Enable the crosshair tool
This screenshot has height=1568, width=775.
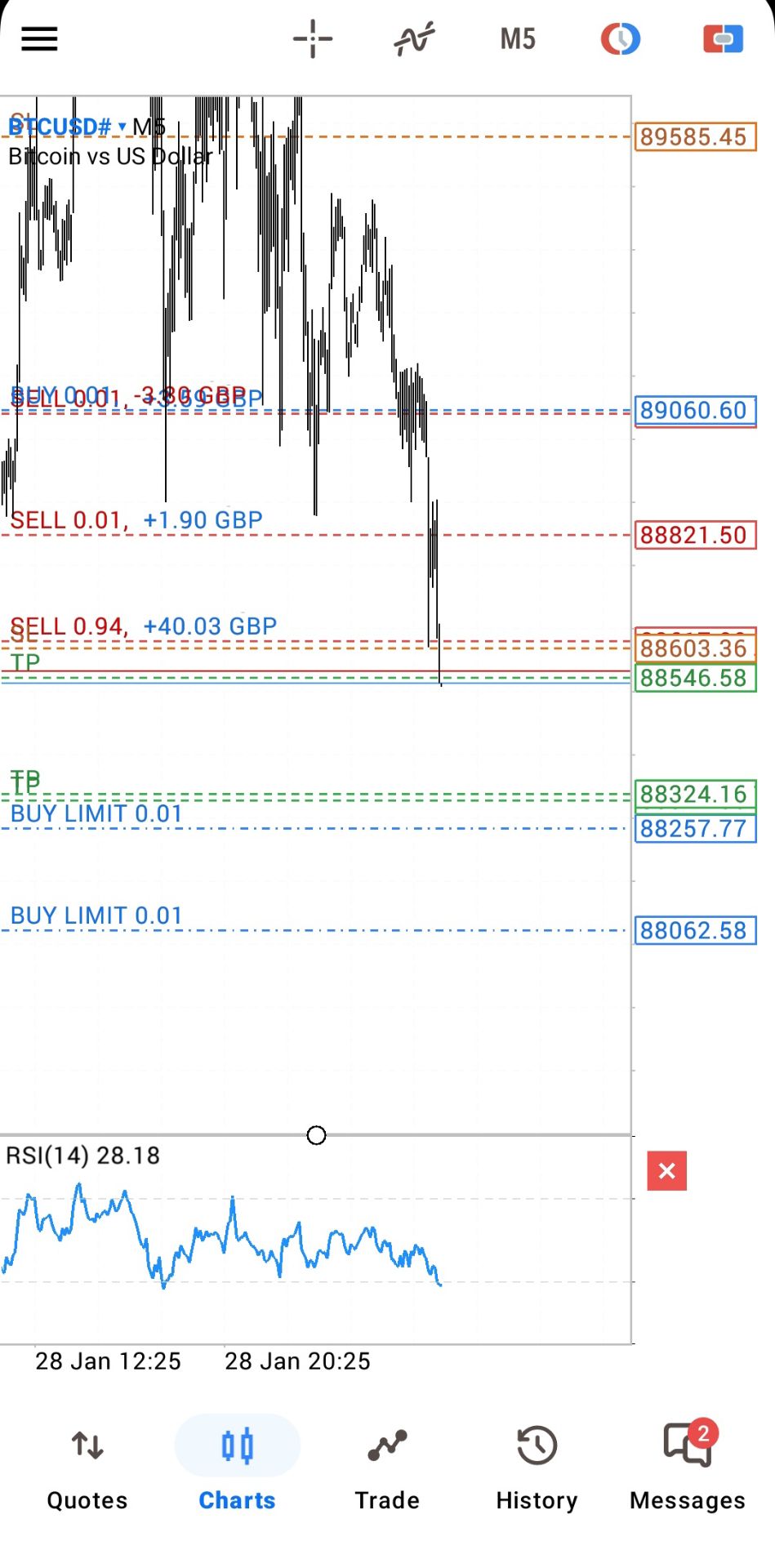(313, 38)
